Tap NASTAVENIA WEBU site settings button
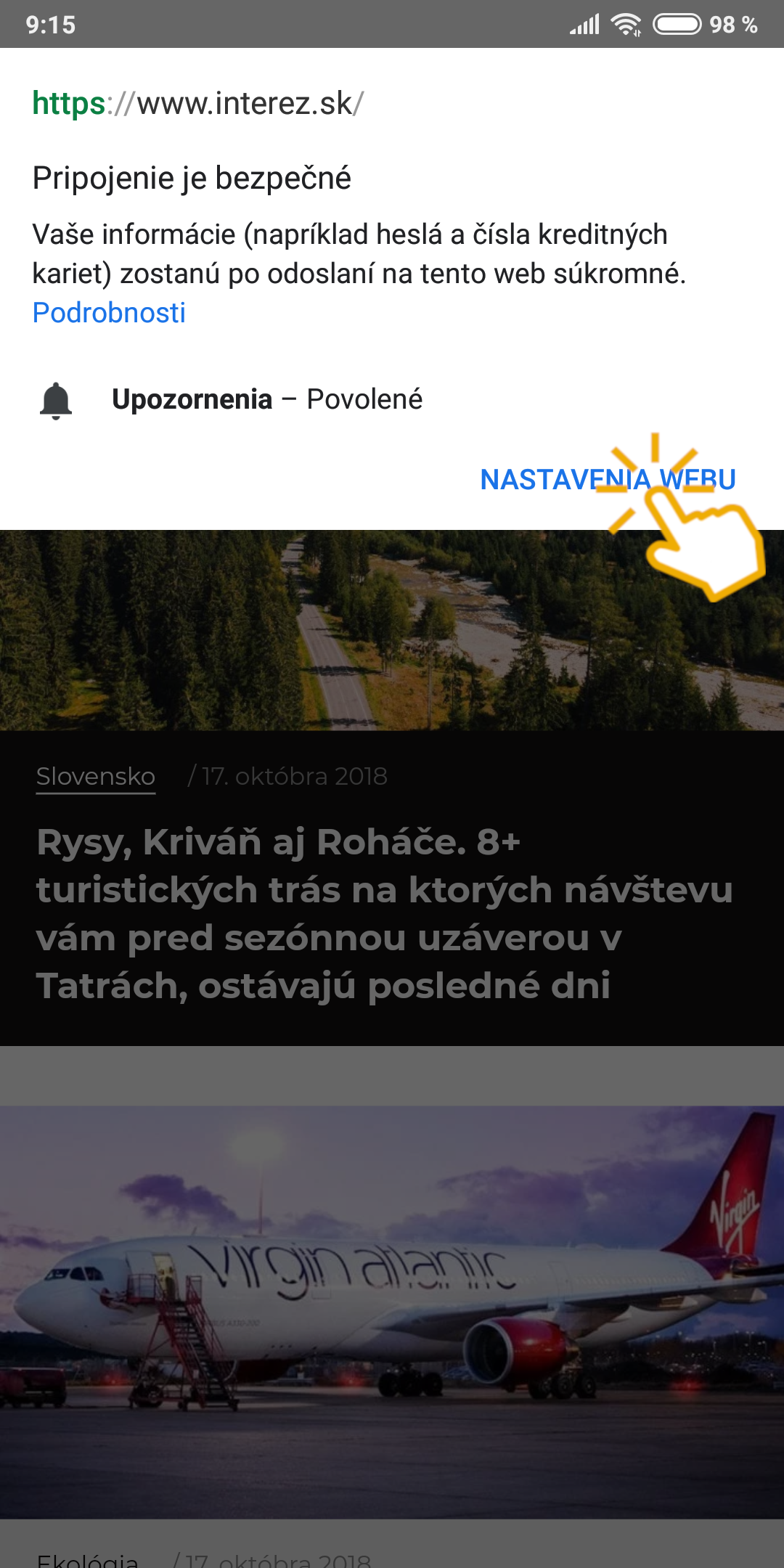Viewport: 784px width, 1568px height. 607,480
